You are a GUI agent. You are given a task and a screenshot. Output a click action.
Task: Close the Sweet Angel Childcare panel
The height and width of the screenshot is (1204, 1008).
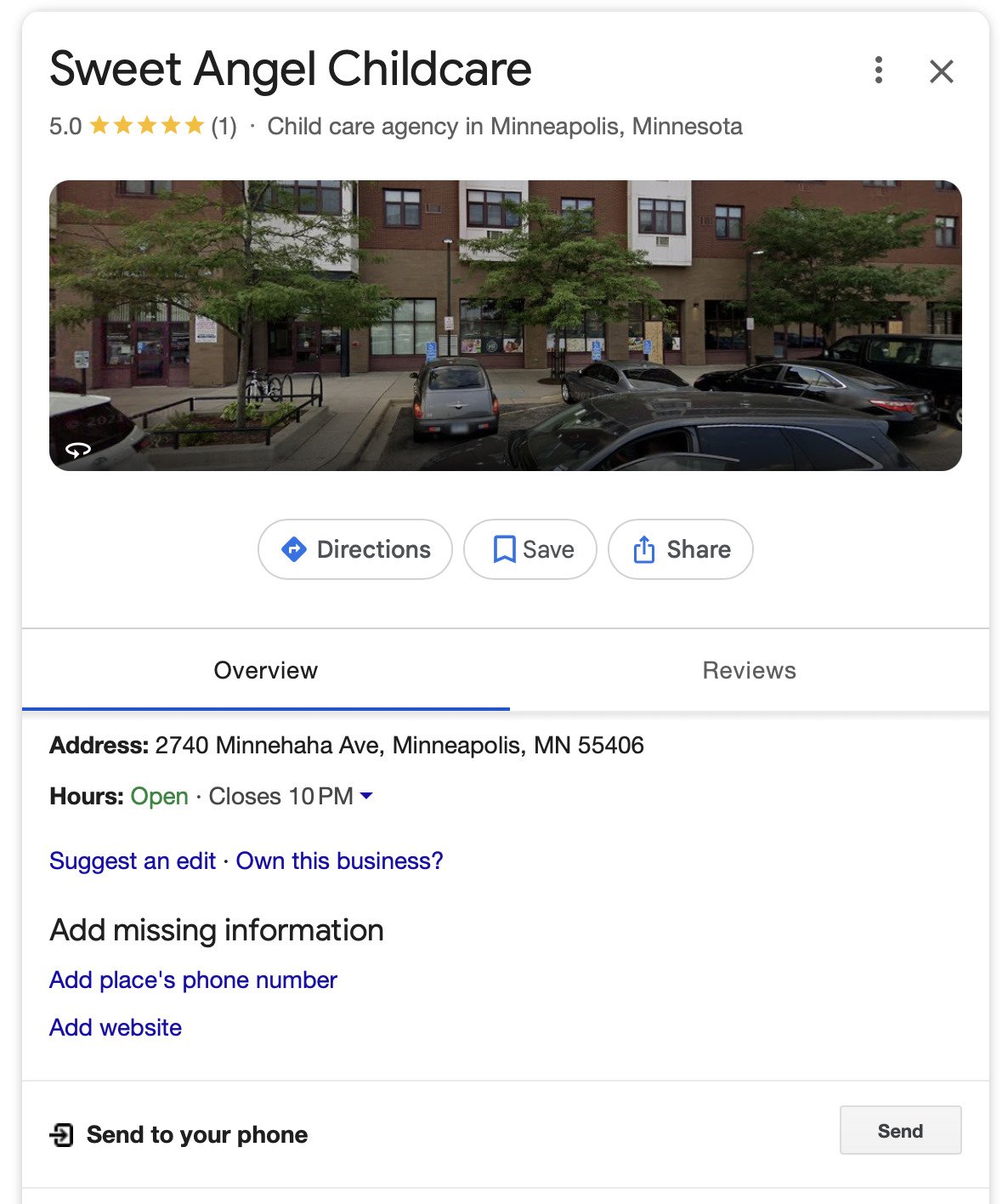click(941, 71)
